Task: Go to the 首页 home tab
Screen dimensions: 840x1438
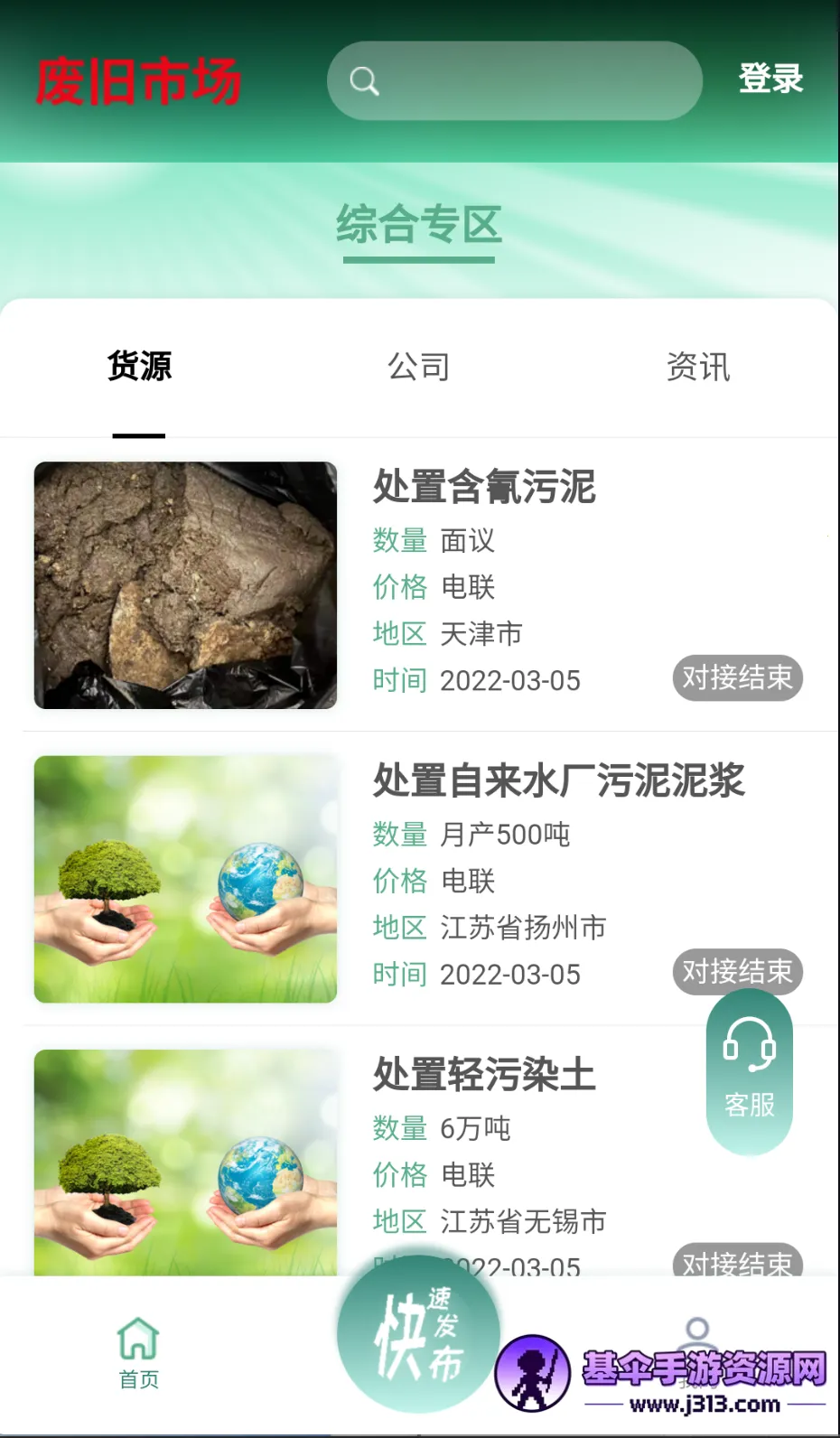Action: tap(139, 1351)
